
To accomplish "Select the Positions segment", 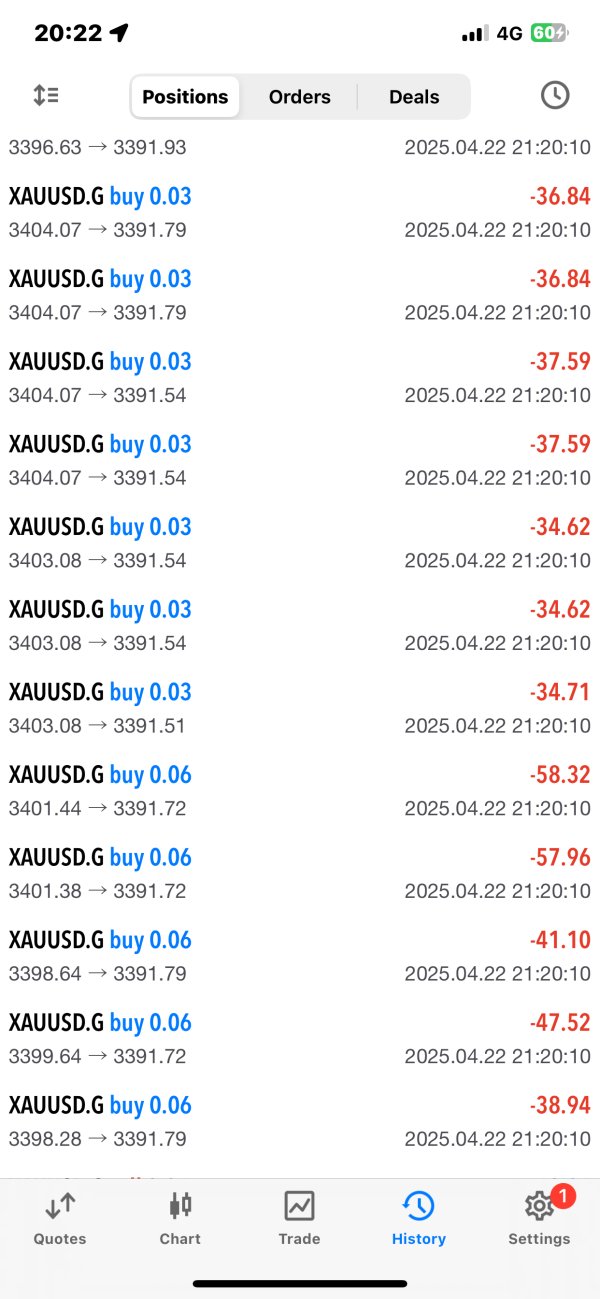I will click(185, 97).
